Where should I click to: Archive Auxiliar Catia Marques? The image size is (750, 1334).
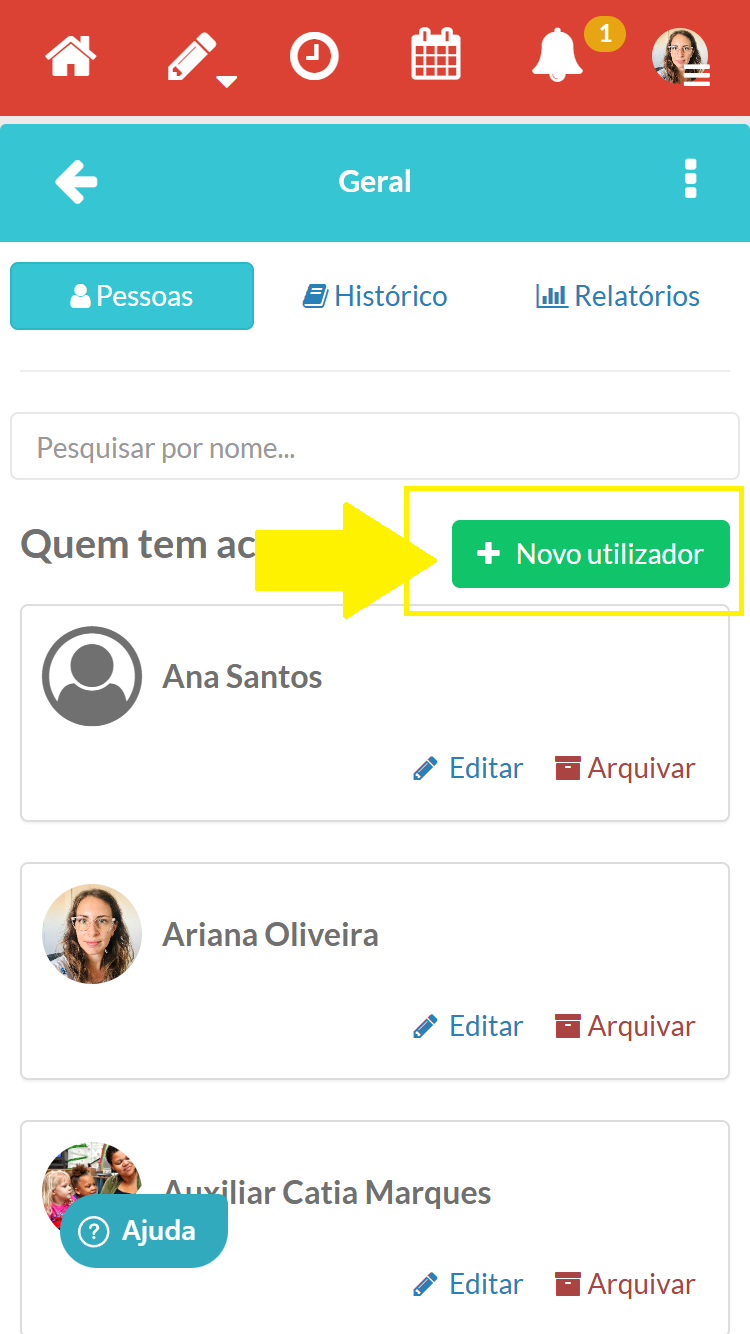pos(625,1284)
